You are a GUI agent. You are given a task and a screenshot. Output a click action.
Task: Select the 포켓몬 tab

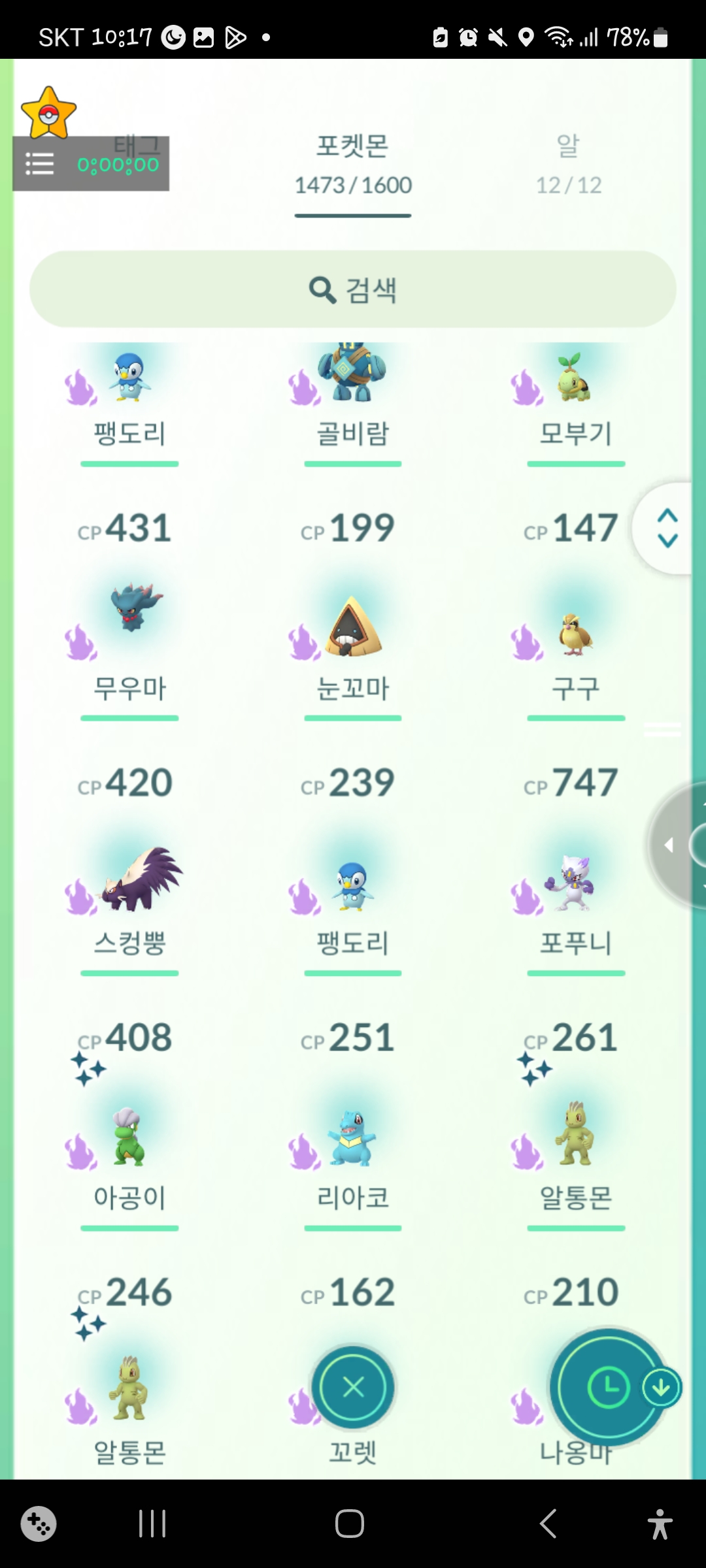click(x=353, y=165)
